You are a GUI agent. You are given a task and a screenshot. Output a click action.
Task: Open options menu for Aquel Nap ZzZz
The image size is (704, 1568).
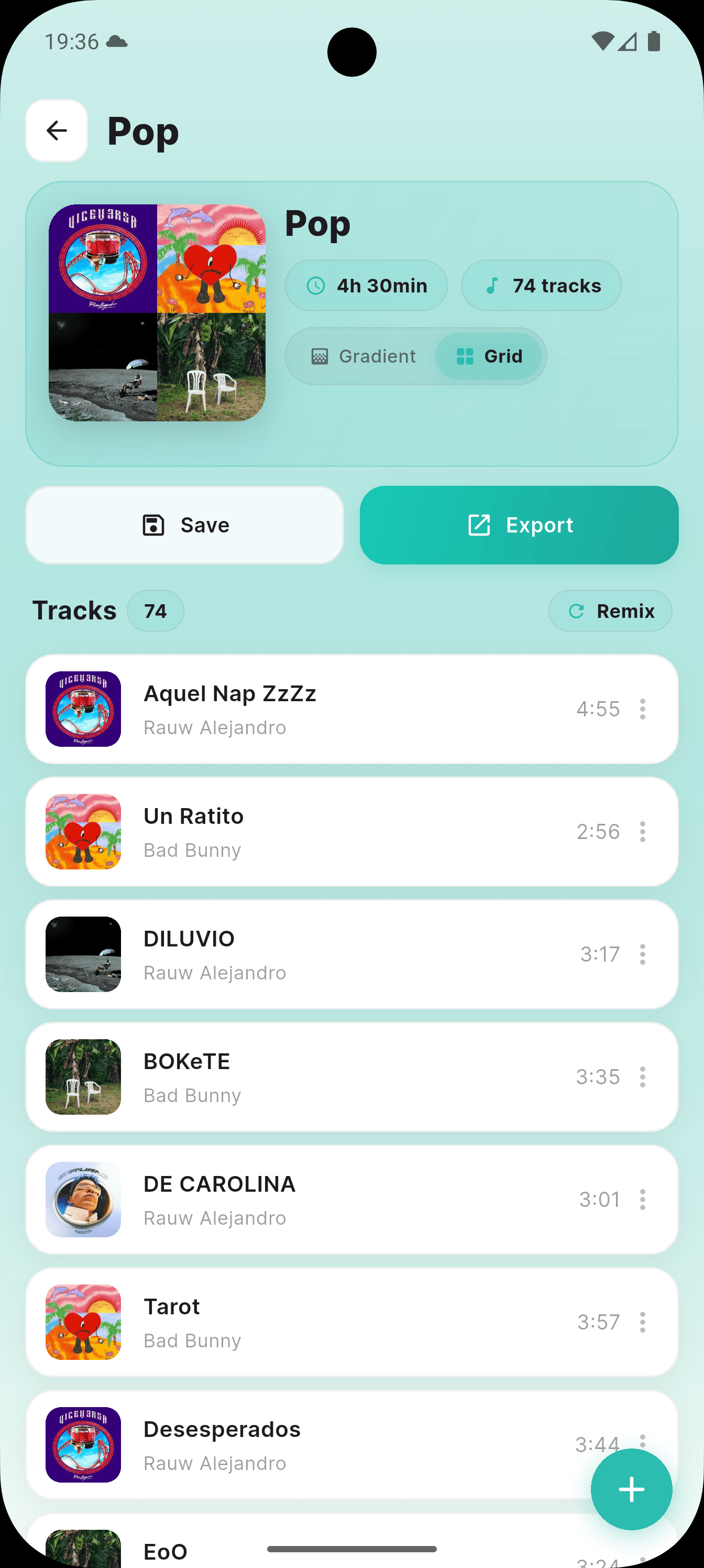(x=643, y=709)
